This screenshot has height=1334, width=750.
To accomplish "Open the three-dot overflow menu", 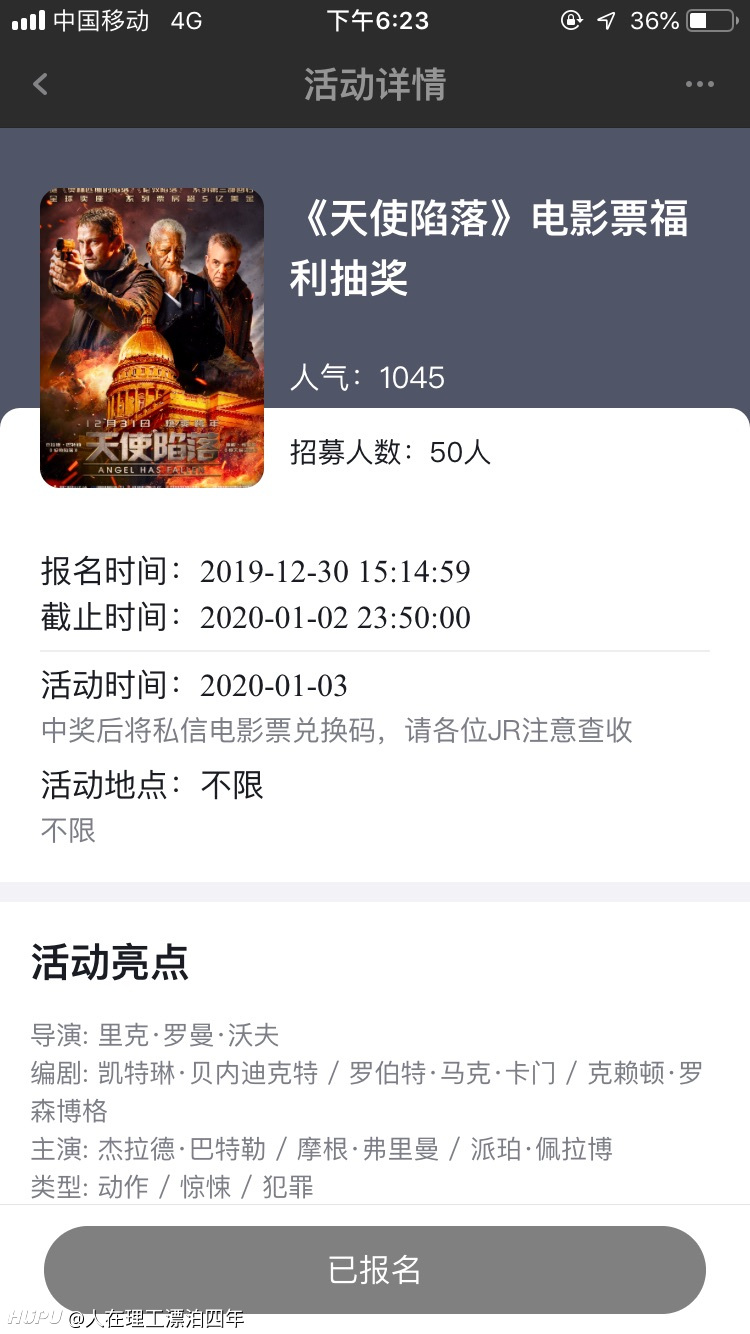I will point(700,84).
